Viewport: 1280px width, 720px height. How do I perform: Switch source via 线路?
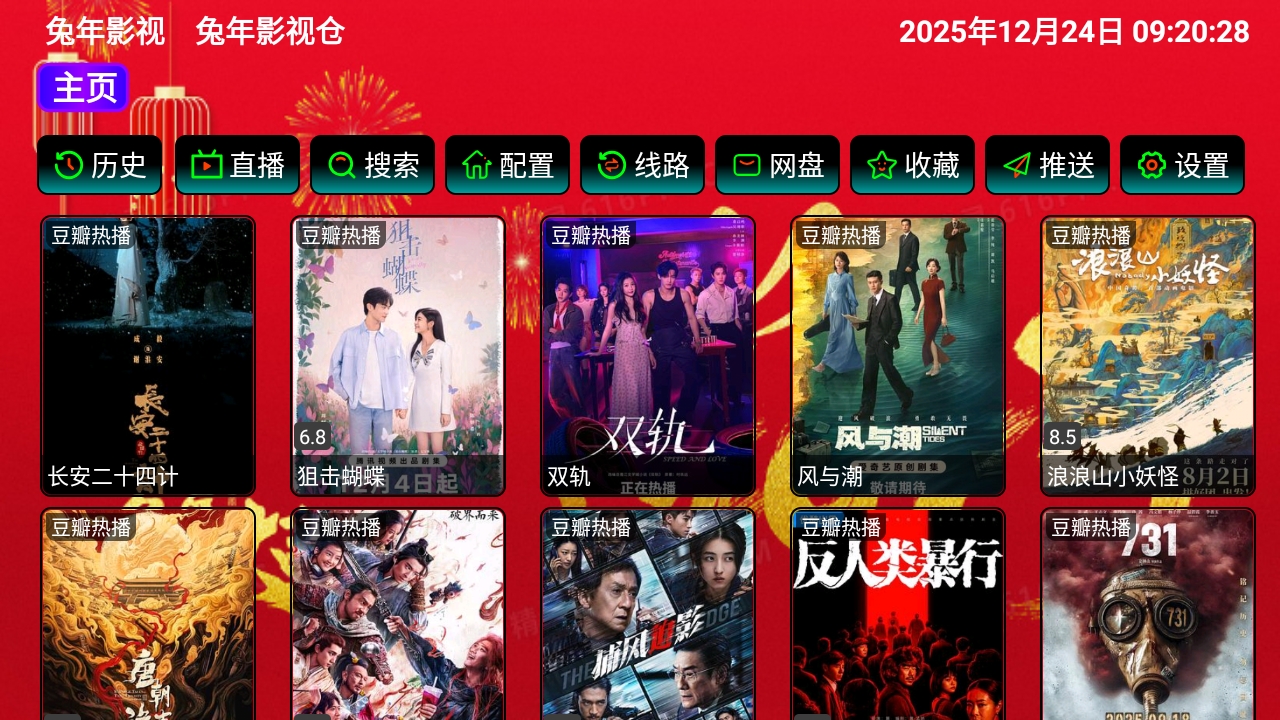pyautogui.click(x=642, y=165)
